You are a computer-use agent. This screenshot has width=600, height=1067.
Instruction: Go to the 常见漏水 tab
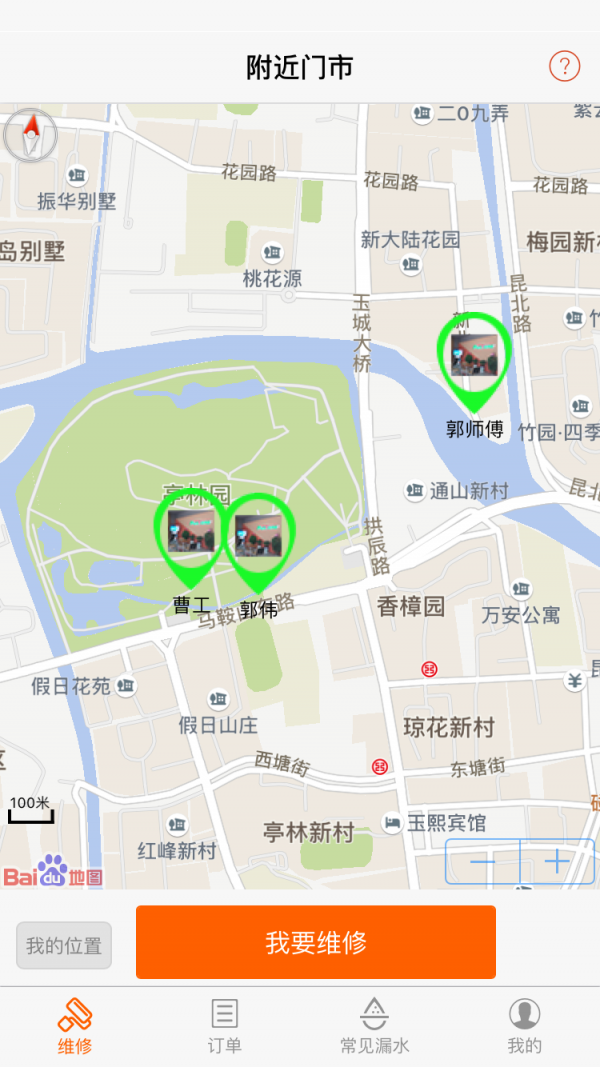click(375, 1026)
